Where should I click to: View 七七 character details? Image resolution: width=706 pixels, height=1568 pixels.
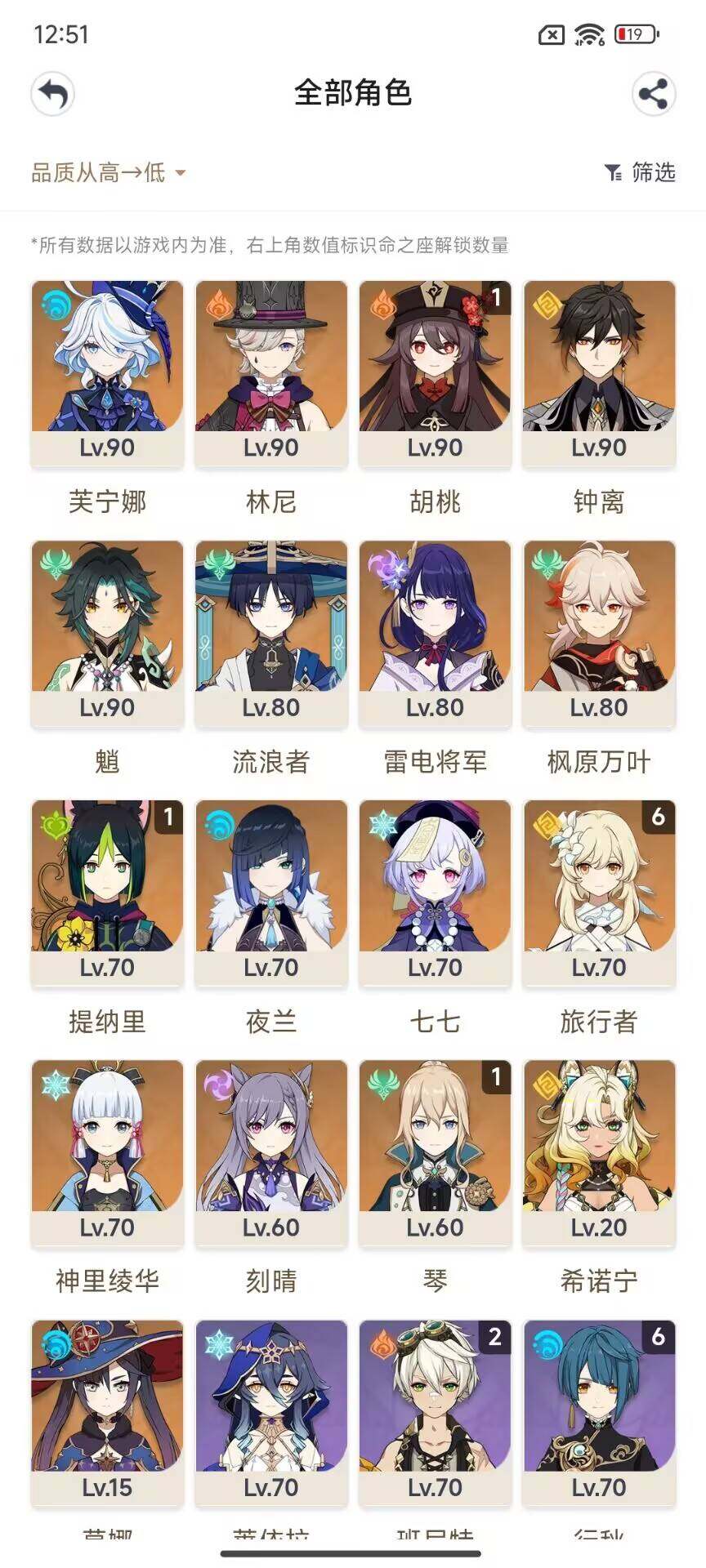pos(435,893)
